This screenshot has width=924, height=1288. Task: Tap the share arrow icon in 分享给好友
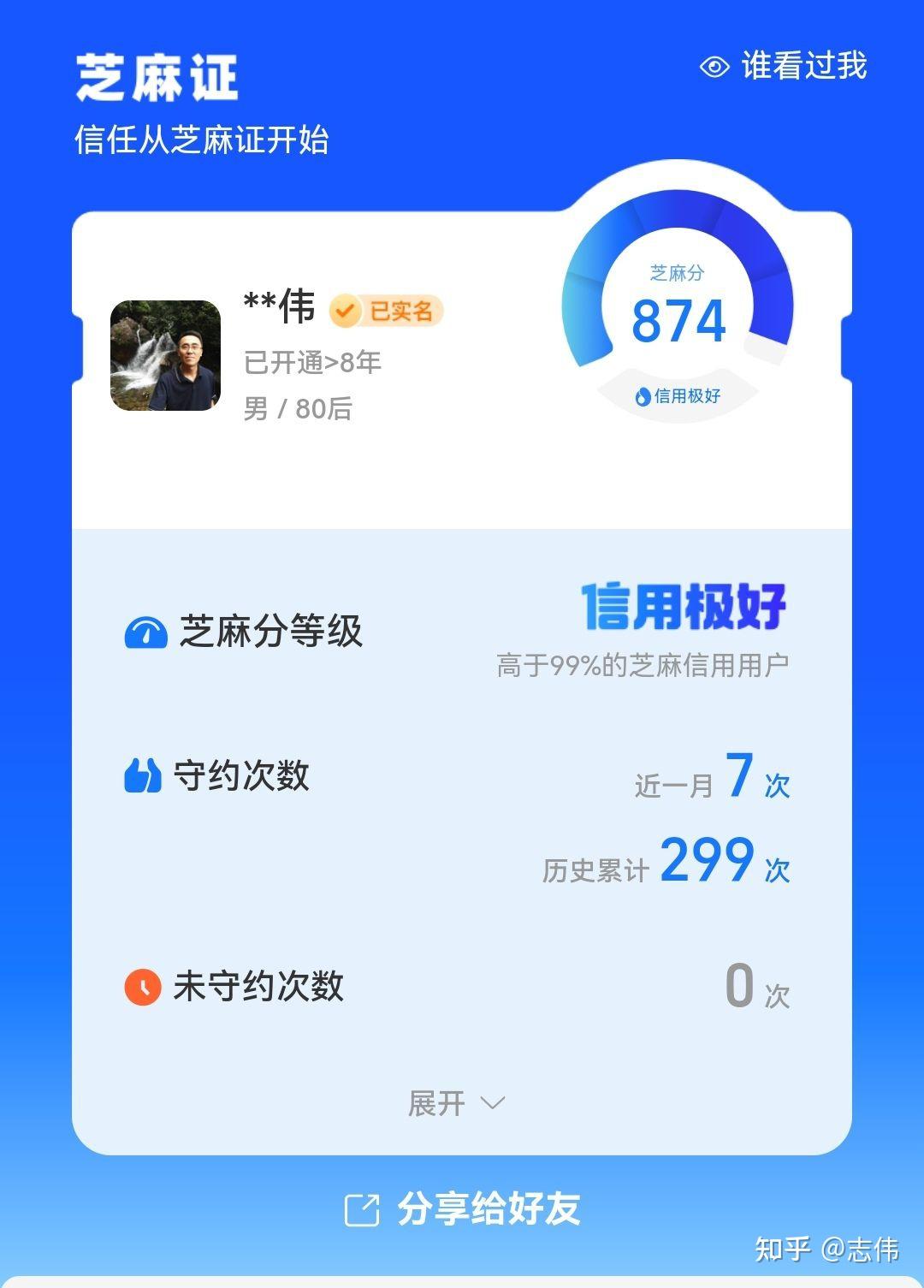pyautogui.click(x=363, y=1209)
